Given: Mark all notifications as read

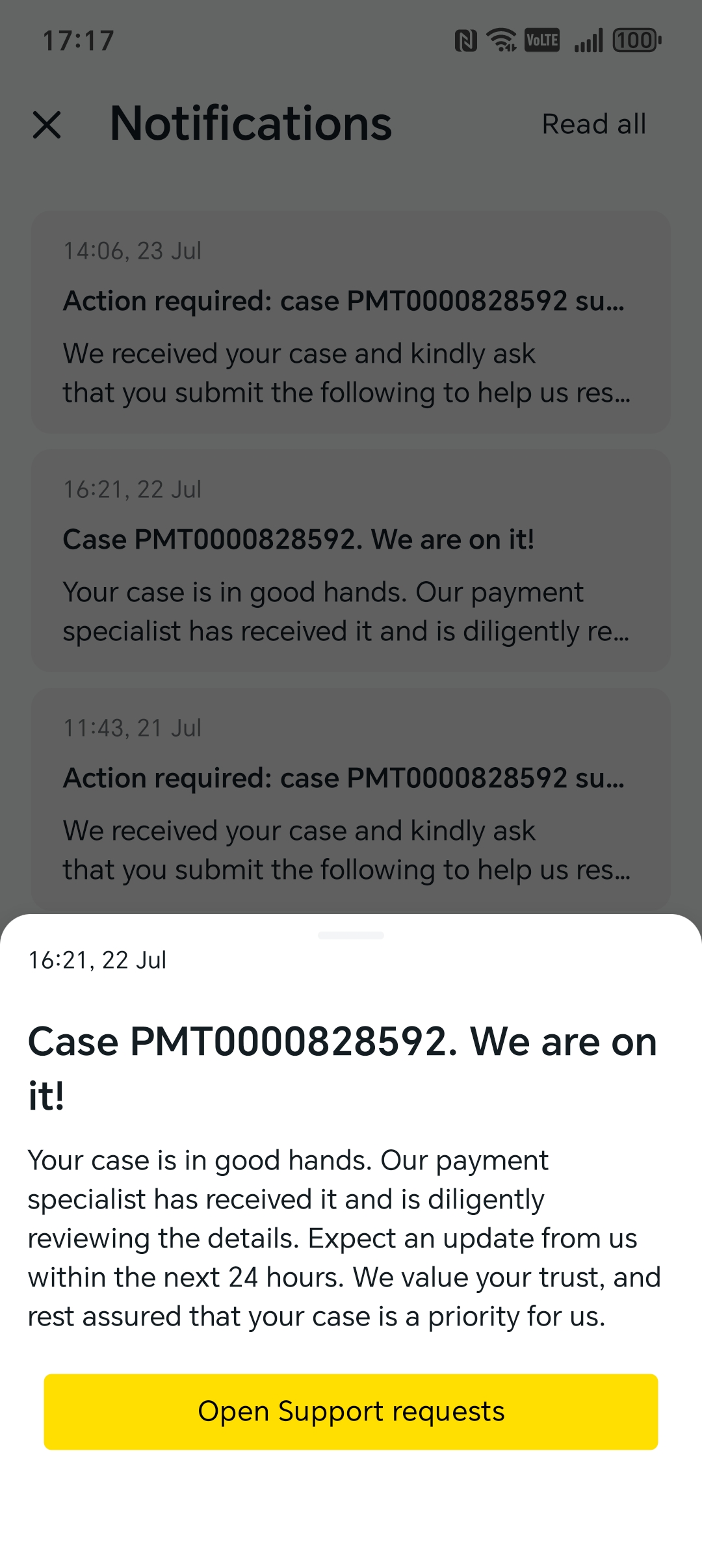Looking at the screenshot, I should pyautogui.click(x=593, y=124).
